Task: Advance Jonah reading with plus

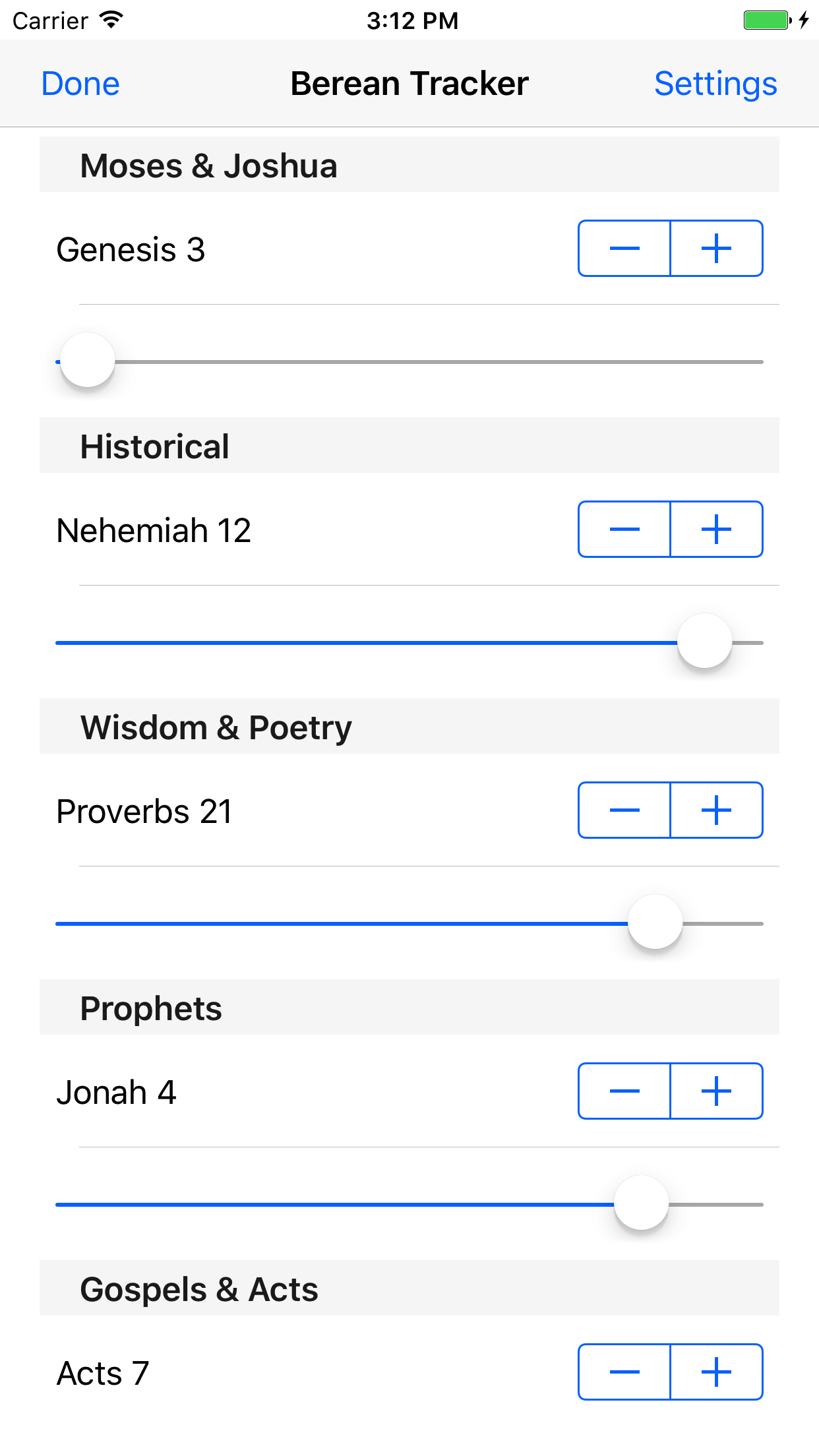Action: click(717, 1091)
